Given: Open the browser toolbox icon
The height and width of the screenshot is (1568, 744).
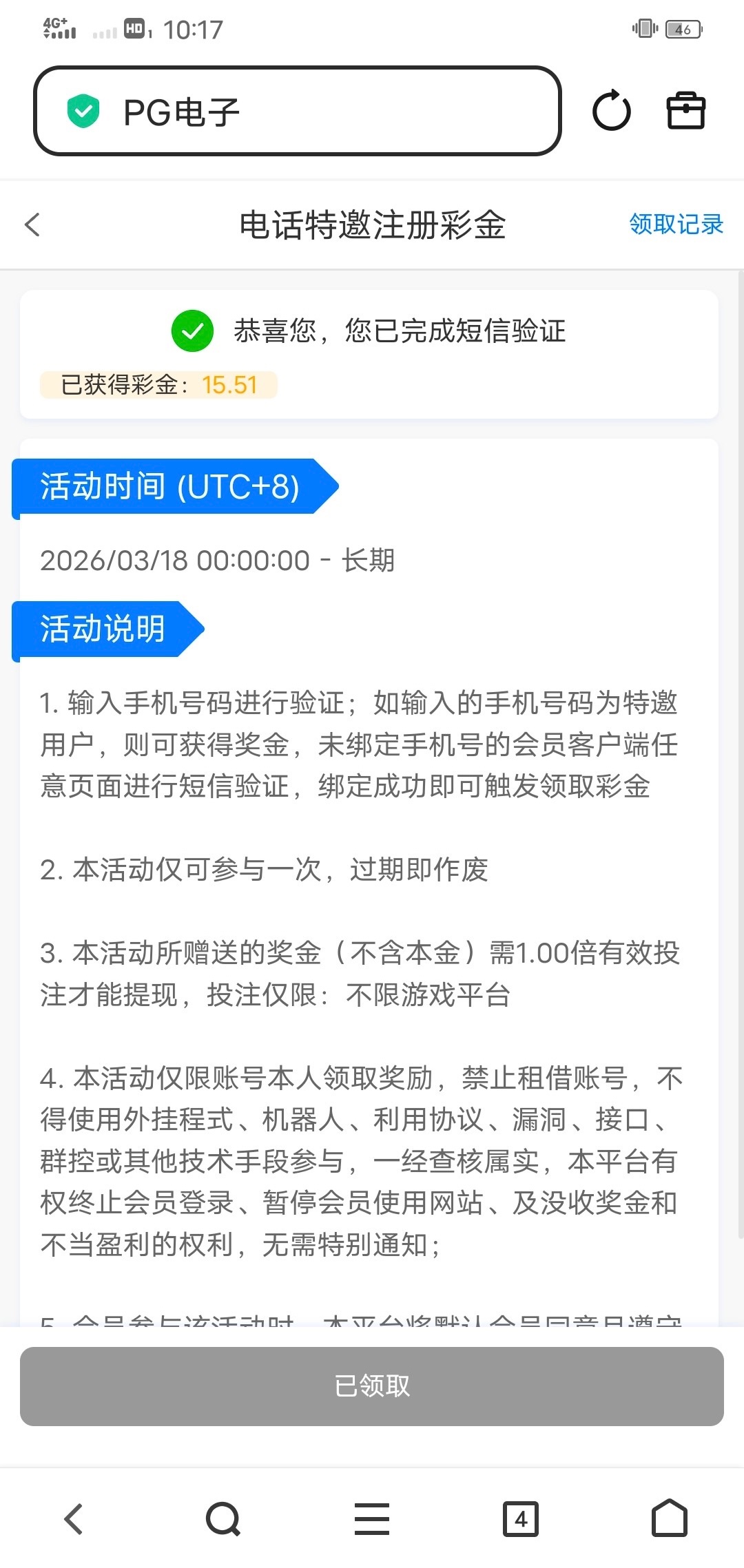Looking at the screenshot, I should tap(686, 111).
